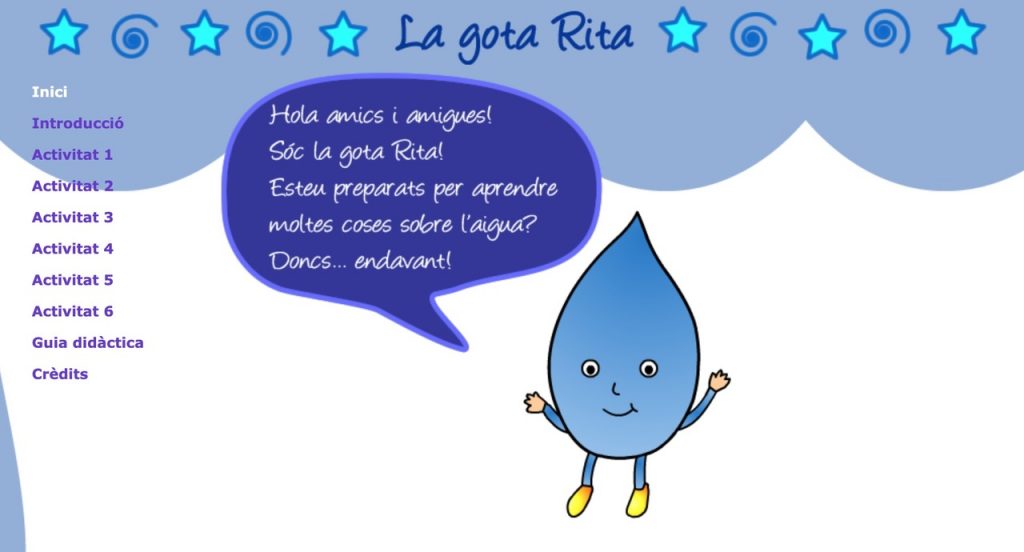
Task: Show the Crèdits page
Action: point(59,374)
